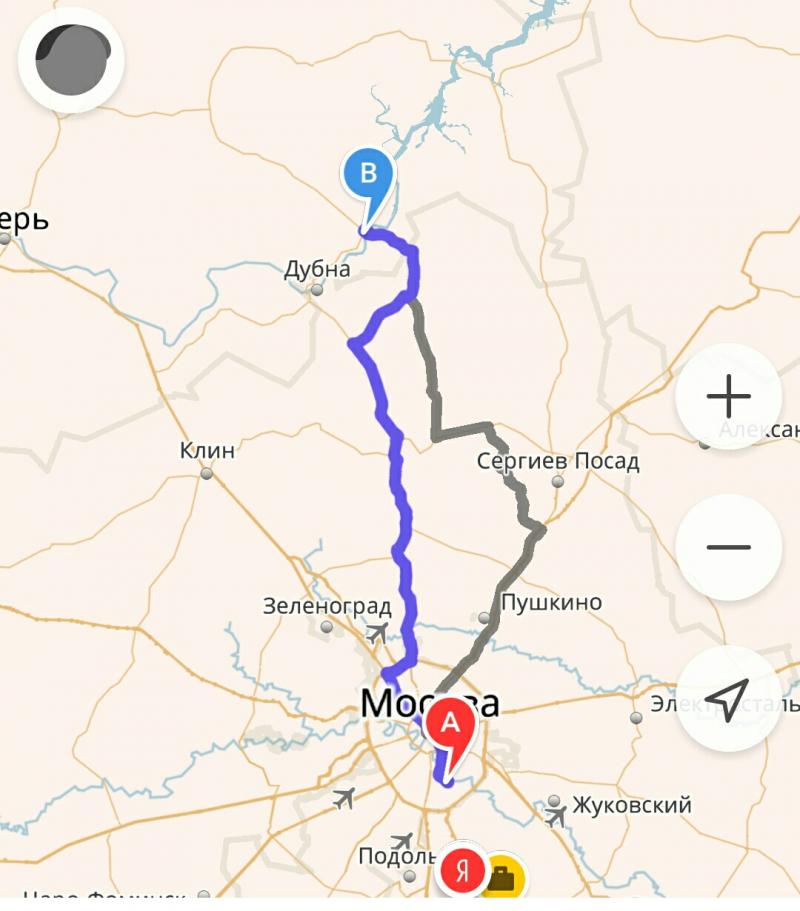This screenshot has width=800, height=911.
Task: Tap the red Я location marker
Action: click(462, 872)
